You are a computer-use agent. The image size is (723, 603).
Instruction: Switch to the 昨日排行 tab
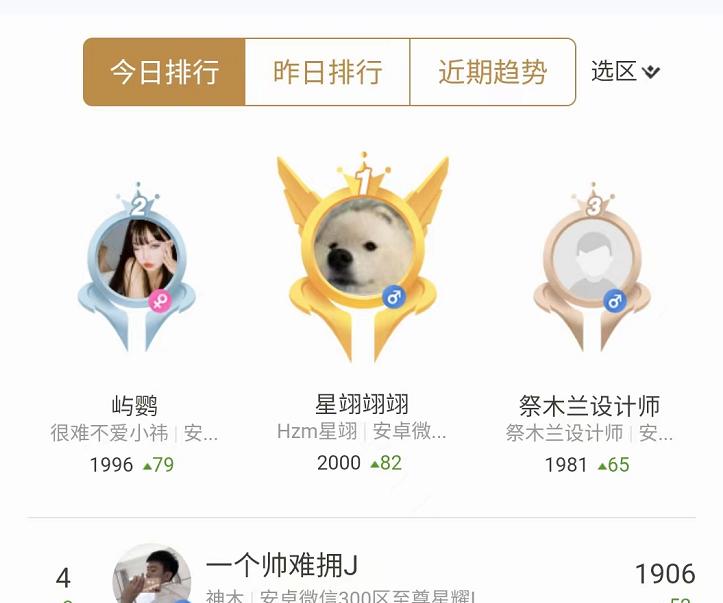[x=327, y=72]
